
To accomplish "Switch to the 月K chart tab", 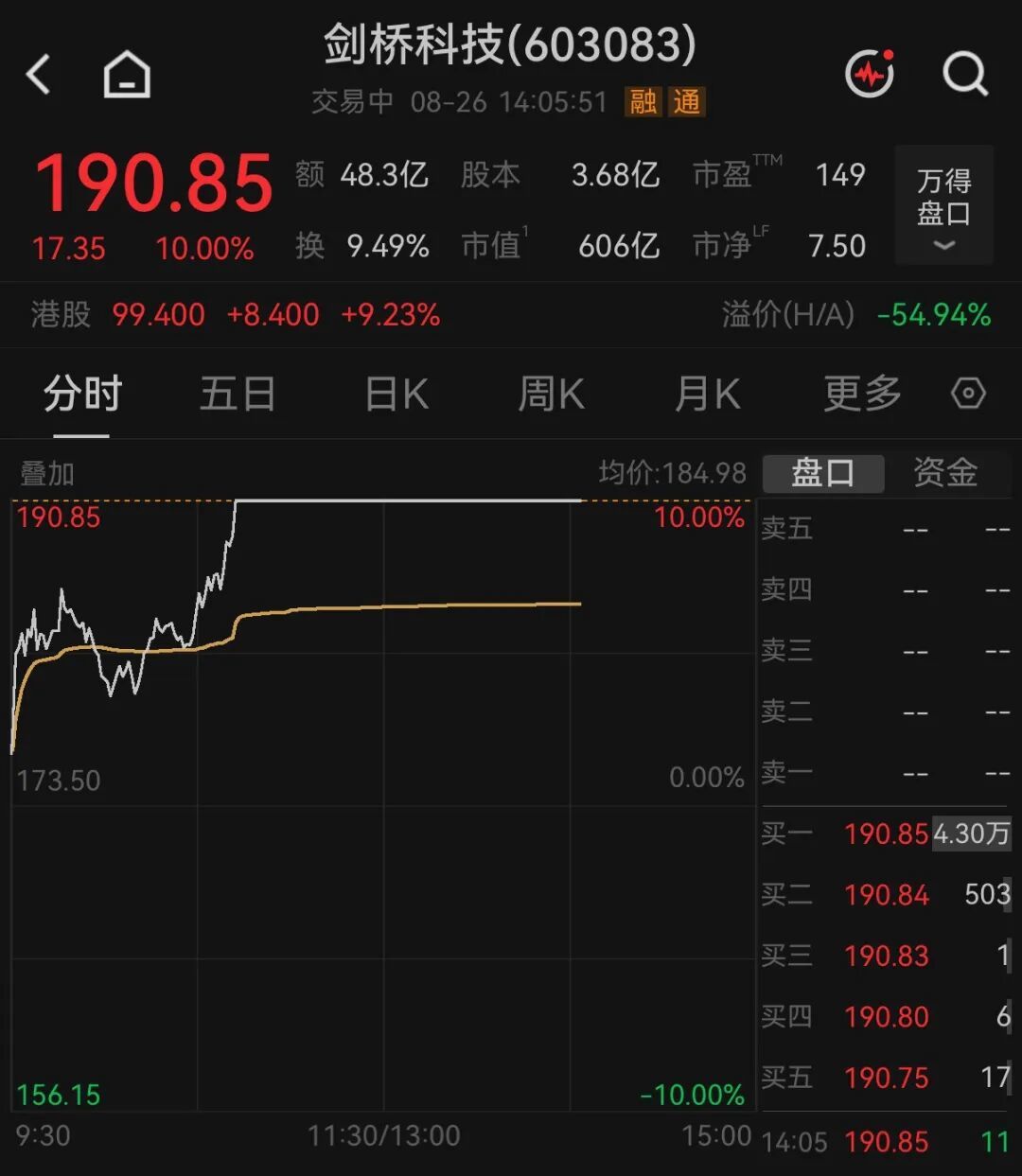I will pos(707,394).
